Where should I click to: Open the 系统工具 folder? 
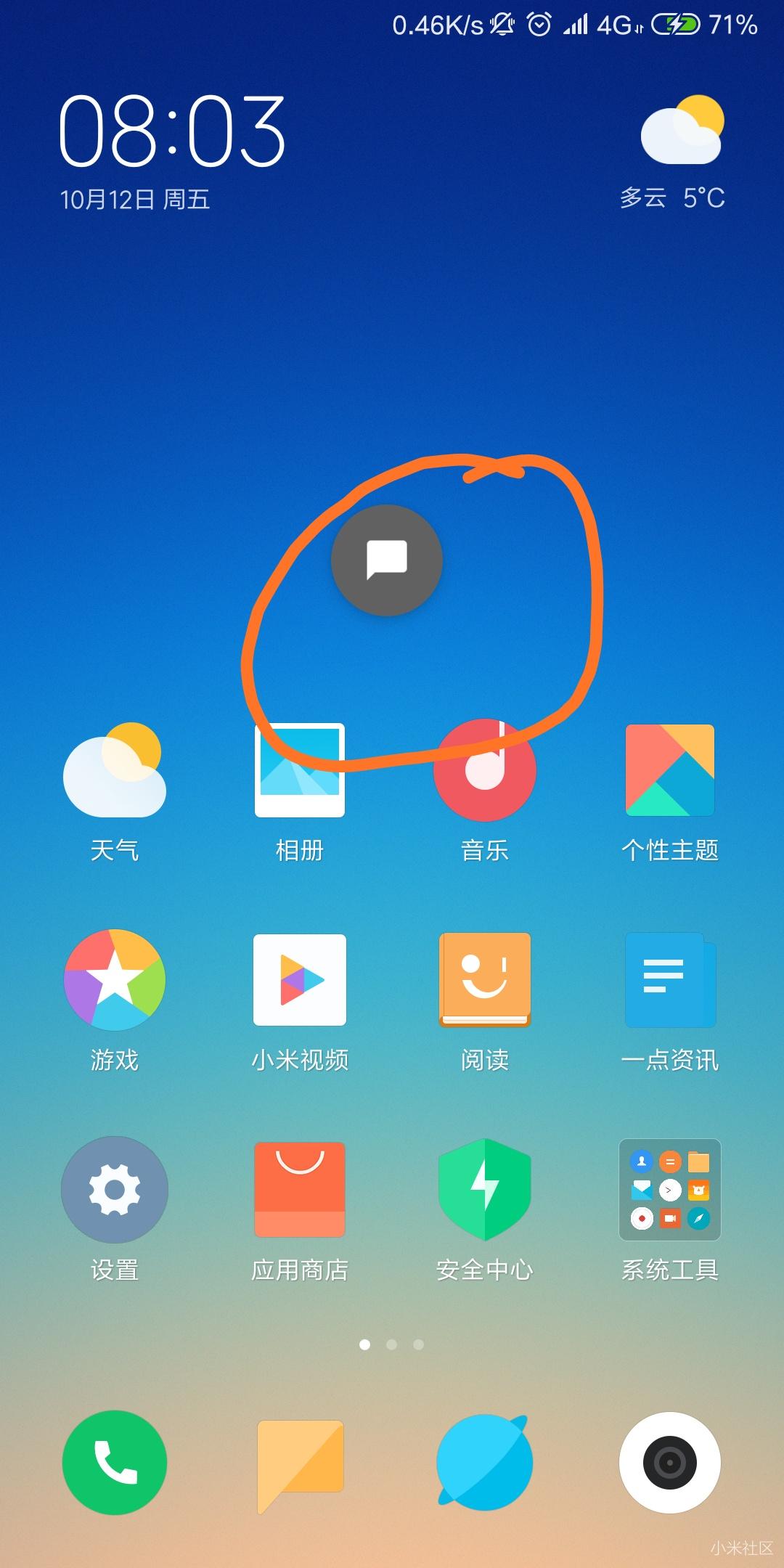(x=670, y=1189)
